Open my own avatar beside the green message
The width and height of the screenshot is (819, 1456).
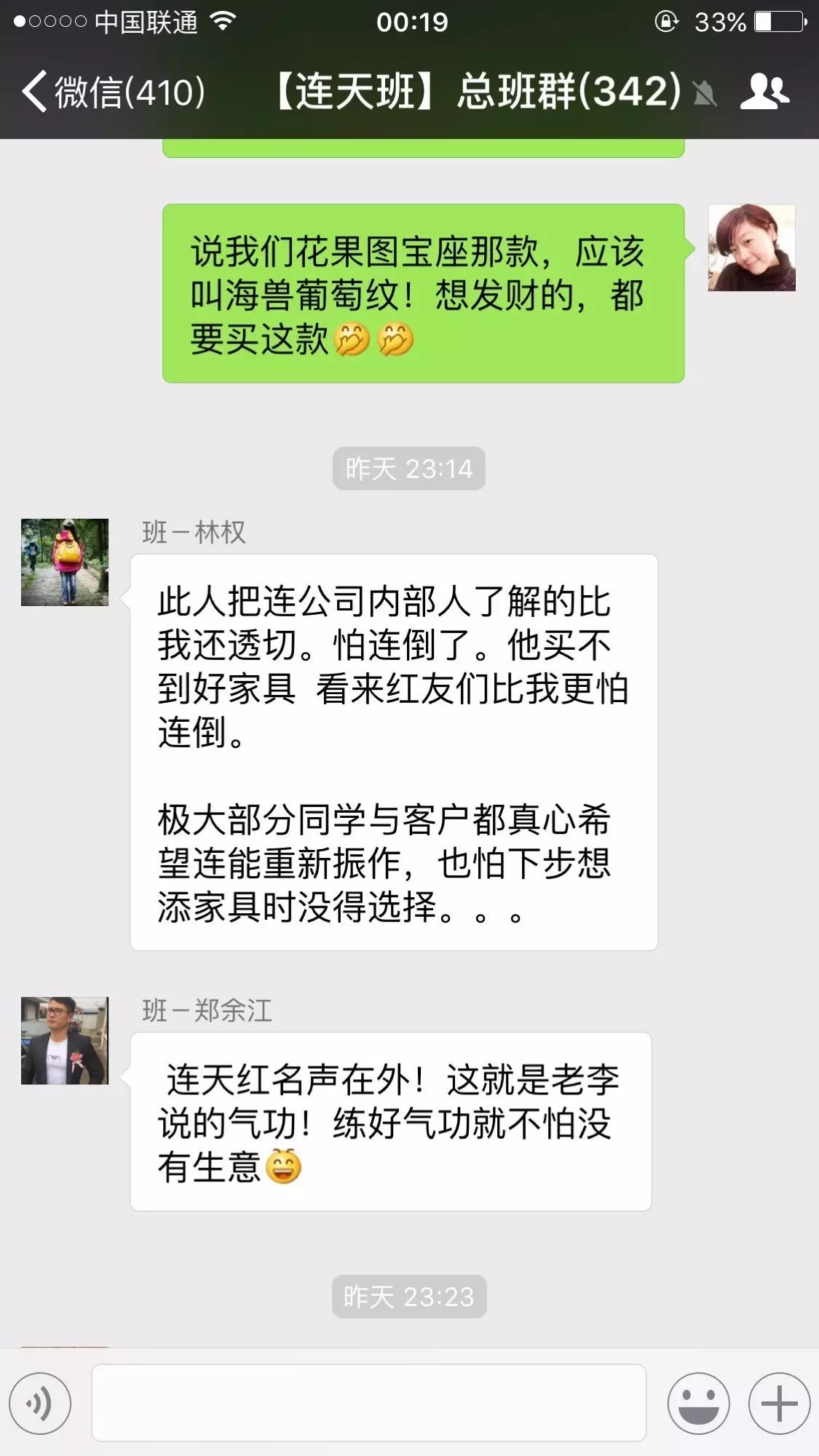coord(751,248)
